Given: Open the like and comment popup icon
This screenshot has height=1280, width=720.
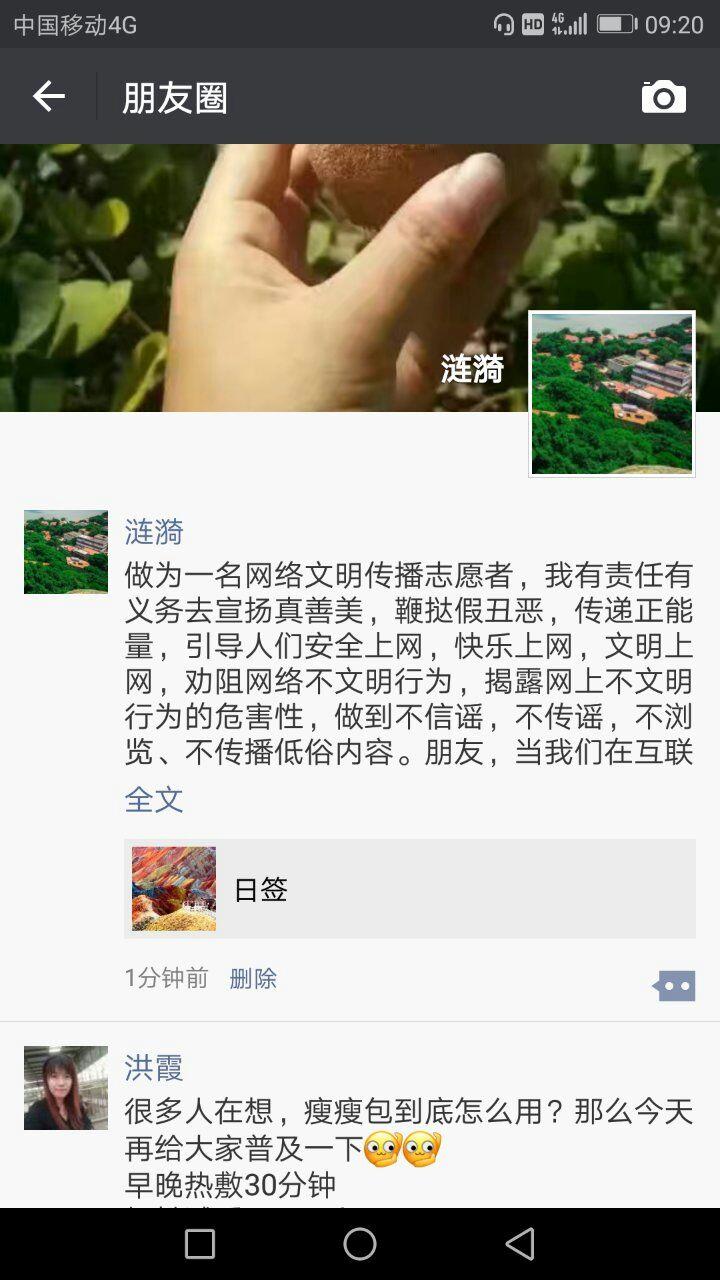Looking at the screenshot, I should tap(674, 986).
